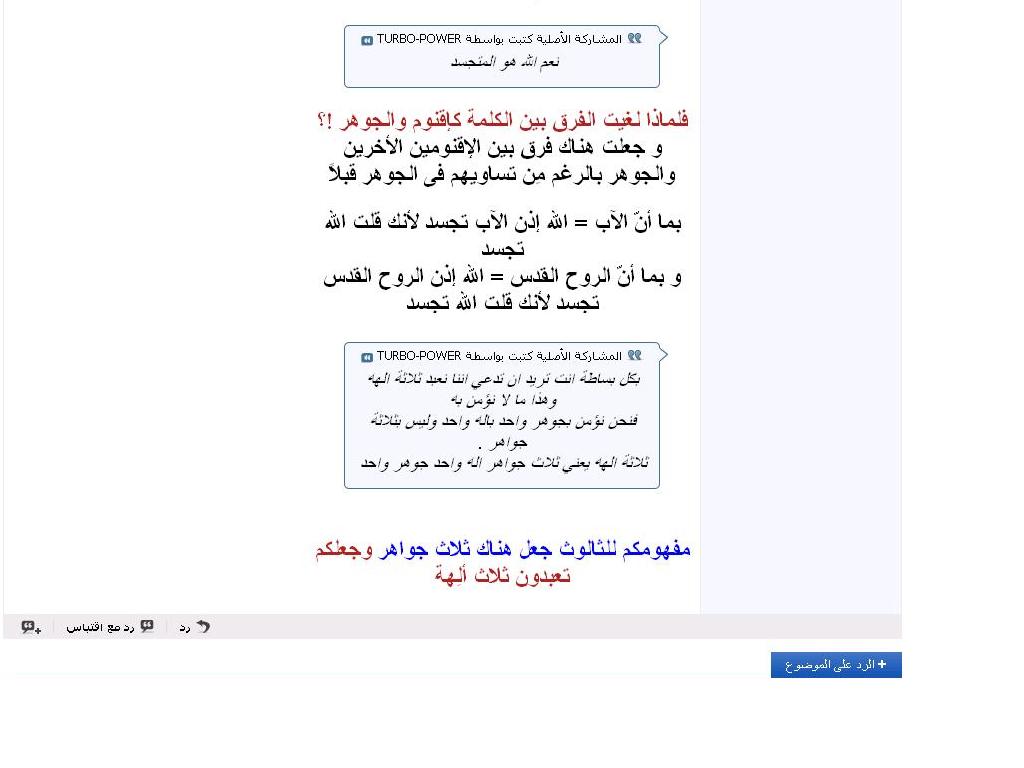View original post from quote about ثلاثة الهه
The height and width of the screenshot is (768, 1024).
click(x=367, y=357)
